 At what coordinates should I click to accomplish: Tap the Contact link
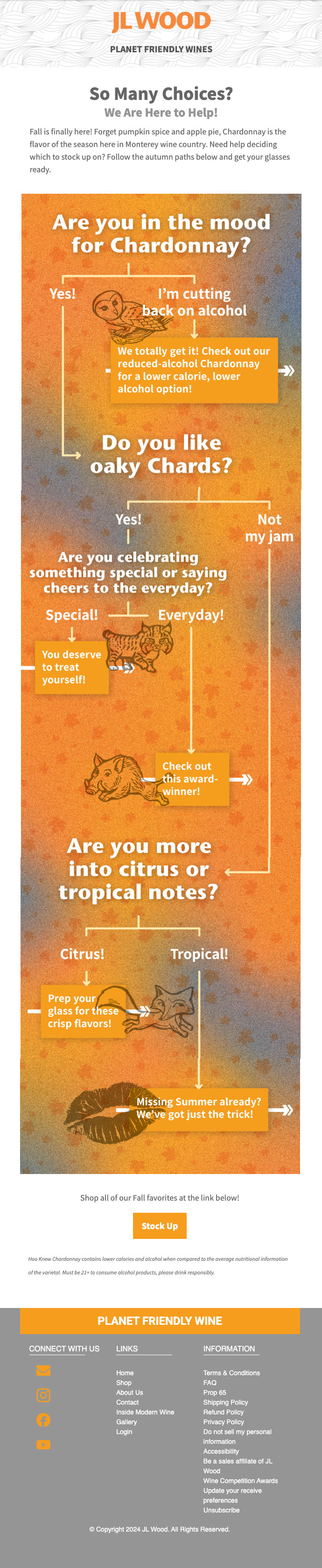[x=127, y=1402]
